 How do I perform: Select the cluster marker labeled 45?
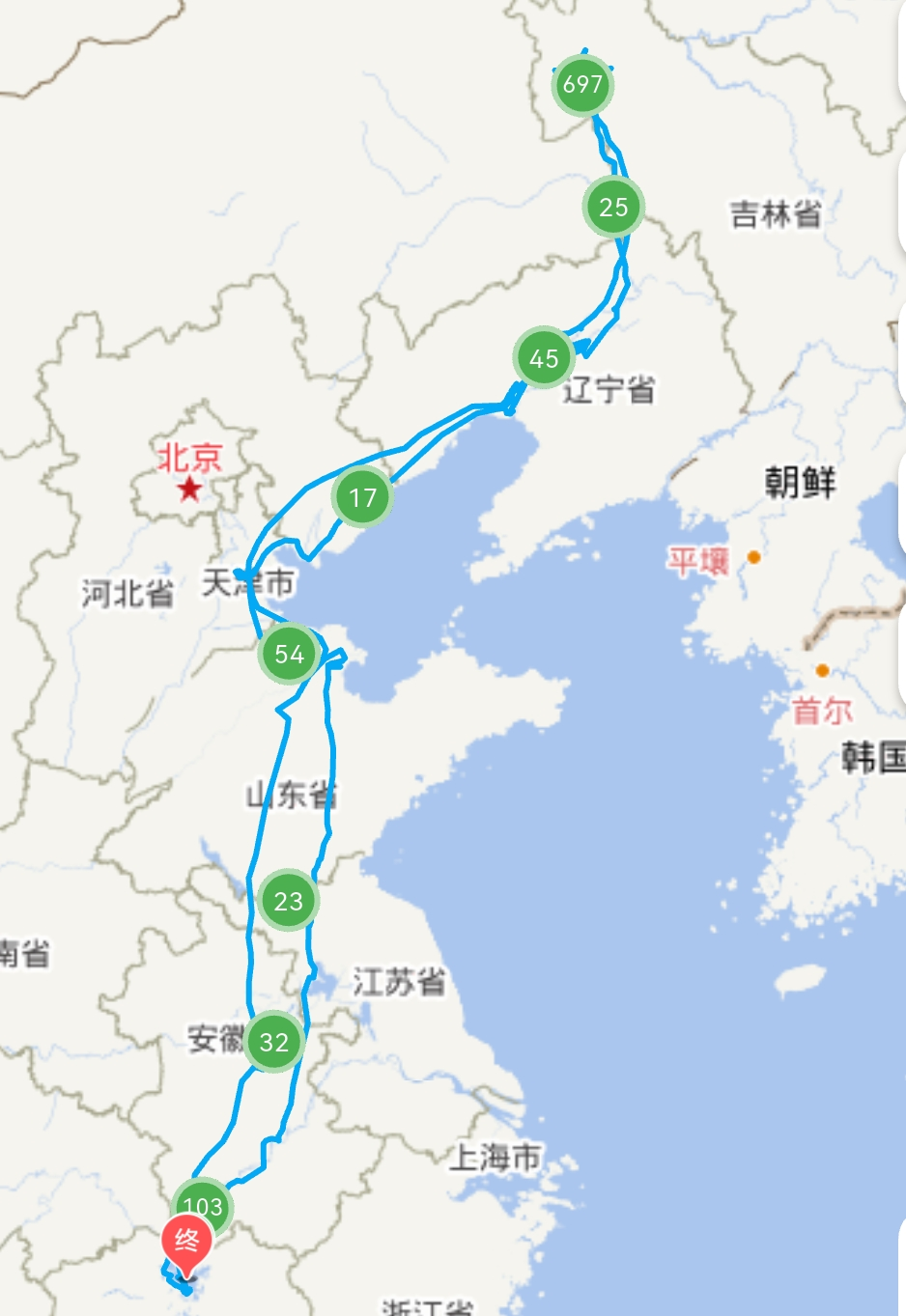pyautogui.click(x=544, y=358)
